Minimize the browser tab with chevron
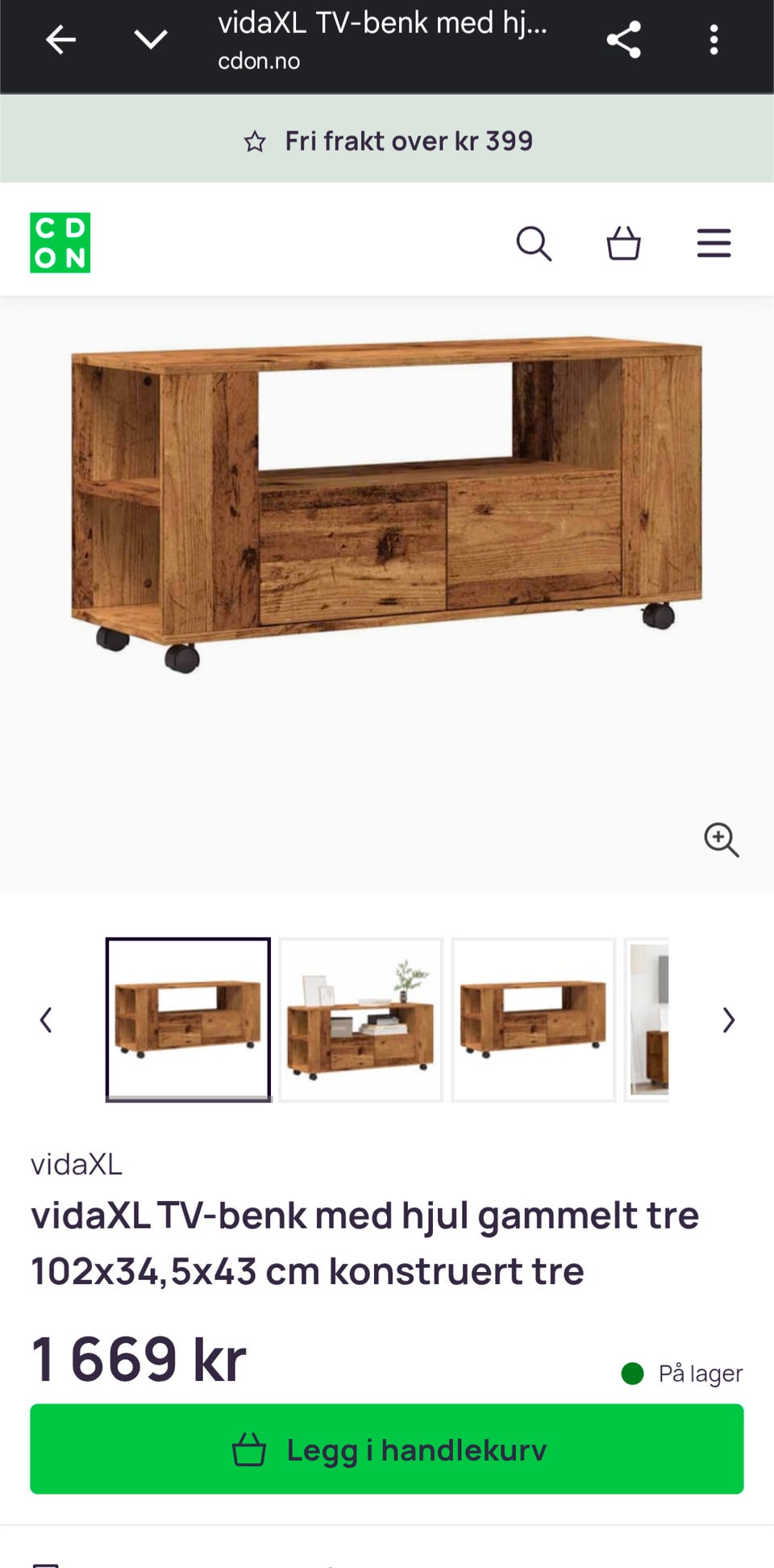 click(x=151, y=40)
